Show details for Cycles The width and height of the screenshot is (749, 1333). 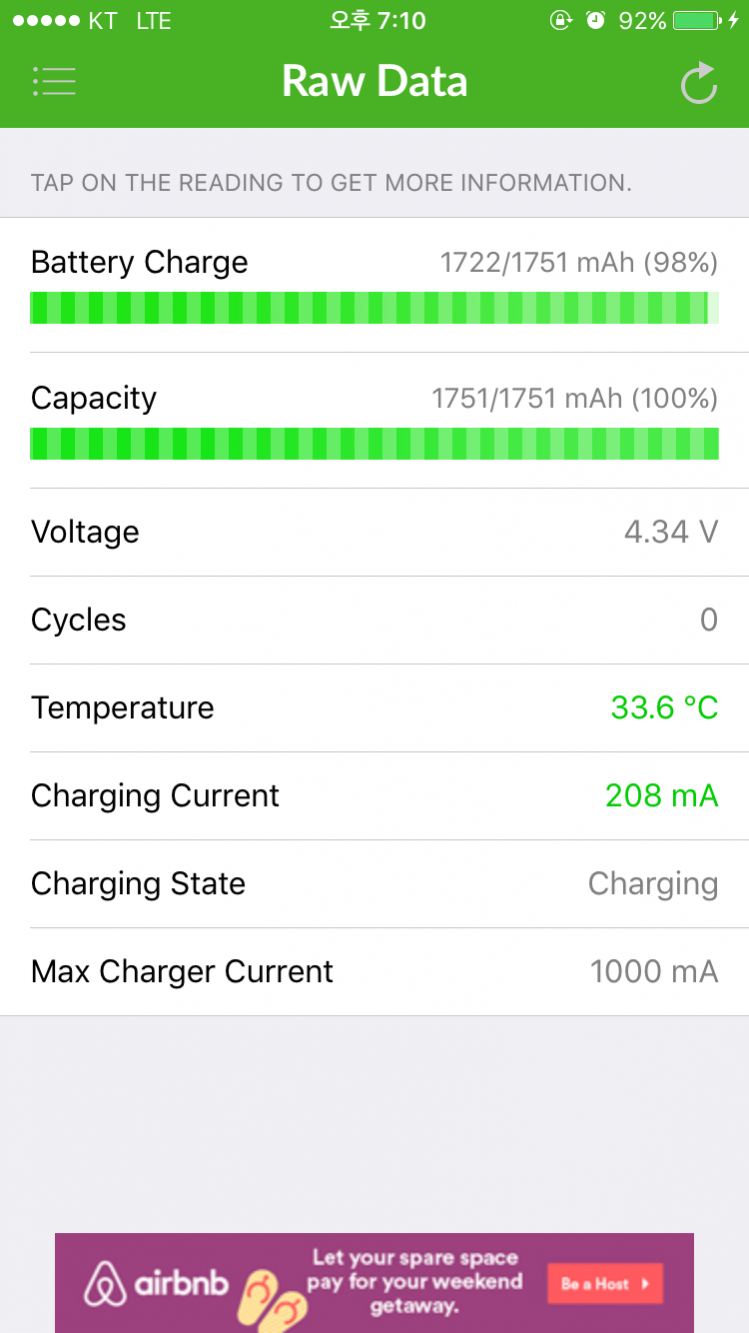pos(374,620)
